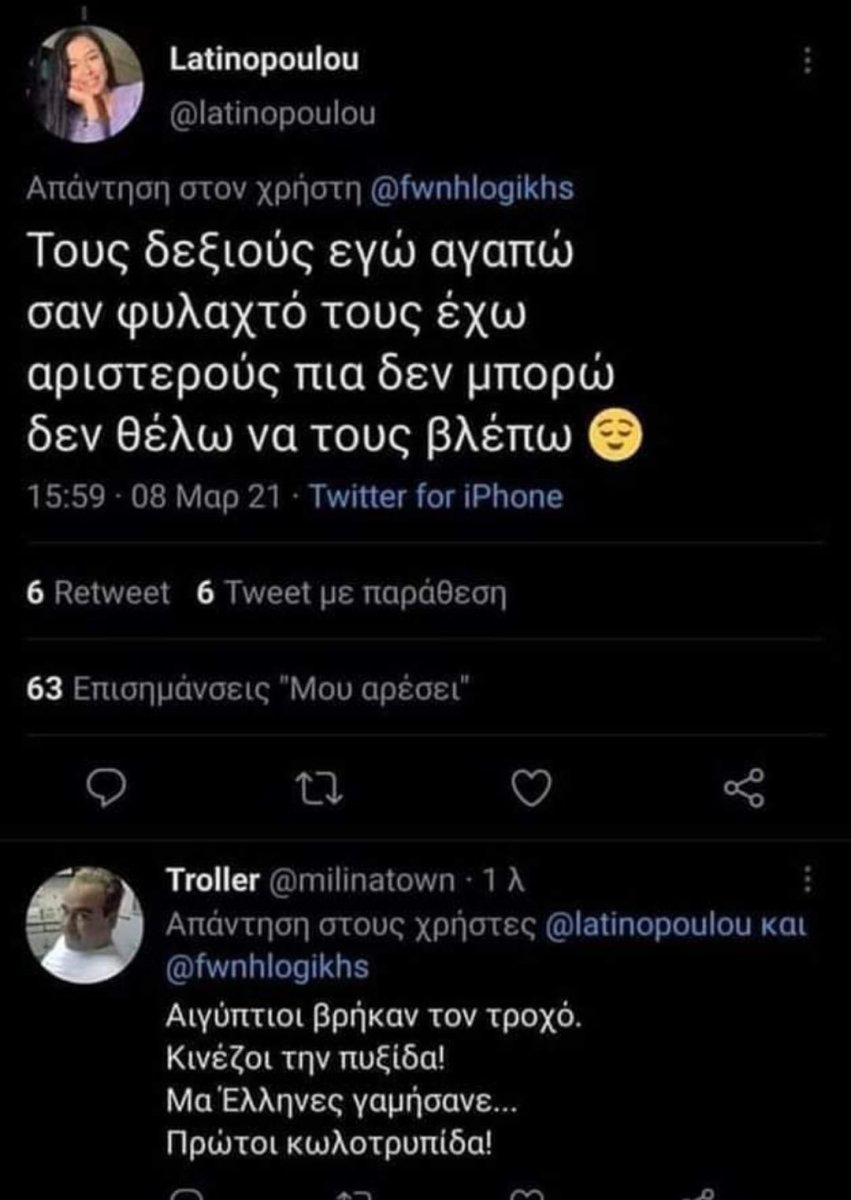This screenshot has width=851, height=1200.
Task: View the 6 Retweets list
Action: pos(98,593)
